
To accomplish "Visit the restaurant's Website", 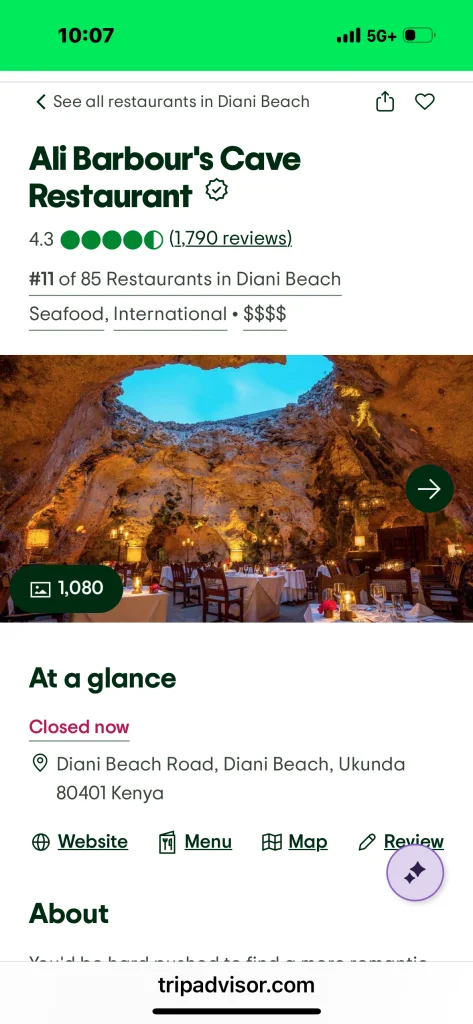I will point(80,842).
